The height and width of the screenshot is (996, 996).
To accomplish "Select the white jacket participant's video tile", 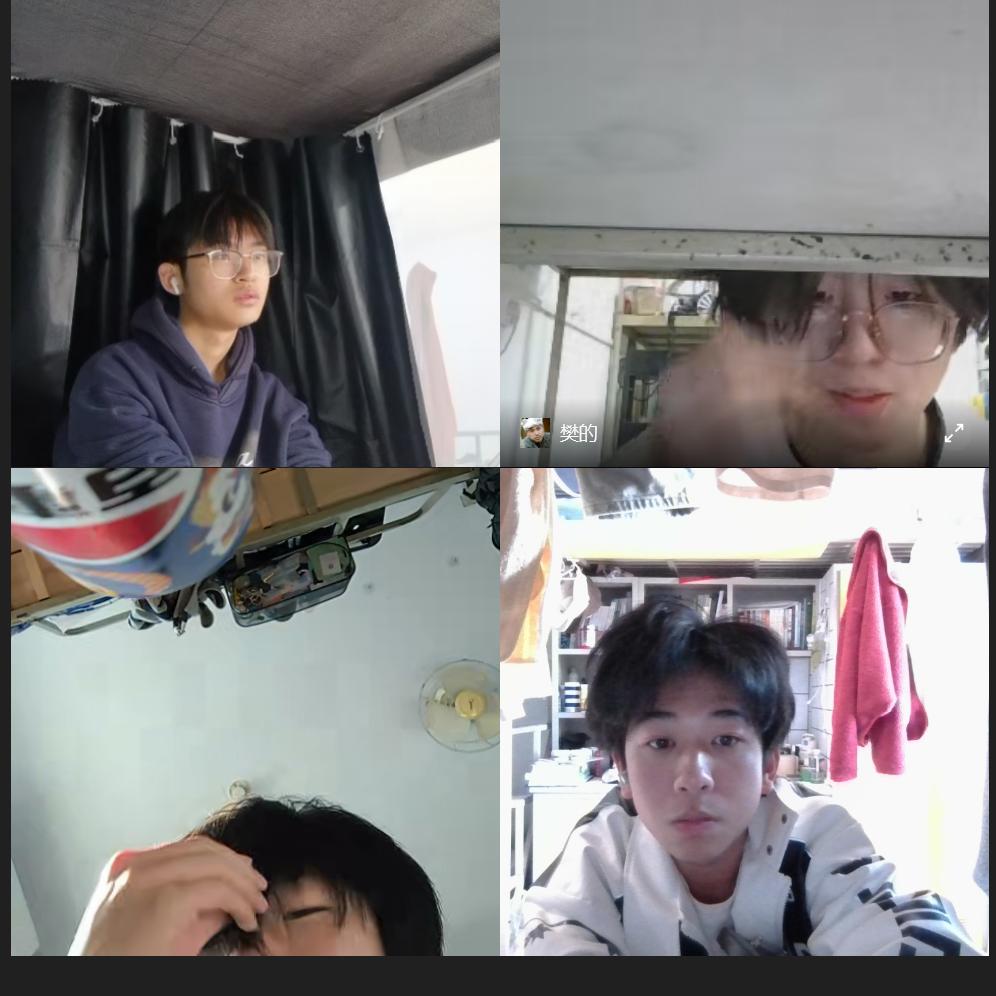I will [744, 712].
